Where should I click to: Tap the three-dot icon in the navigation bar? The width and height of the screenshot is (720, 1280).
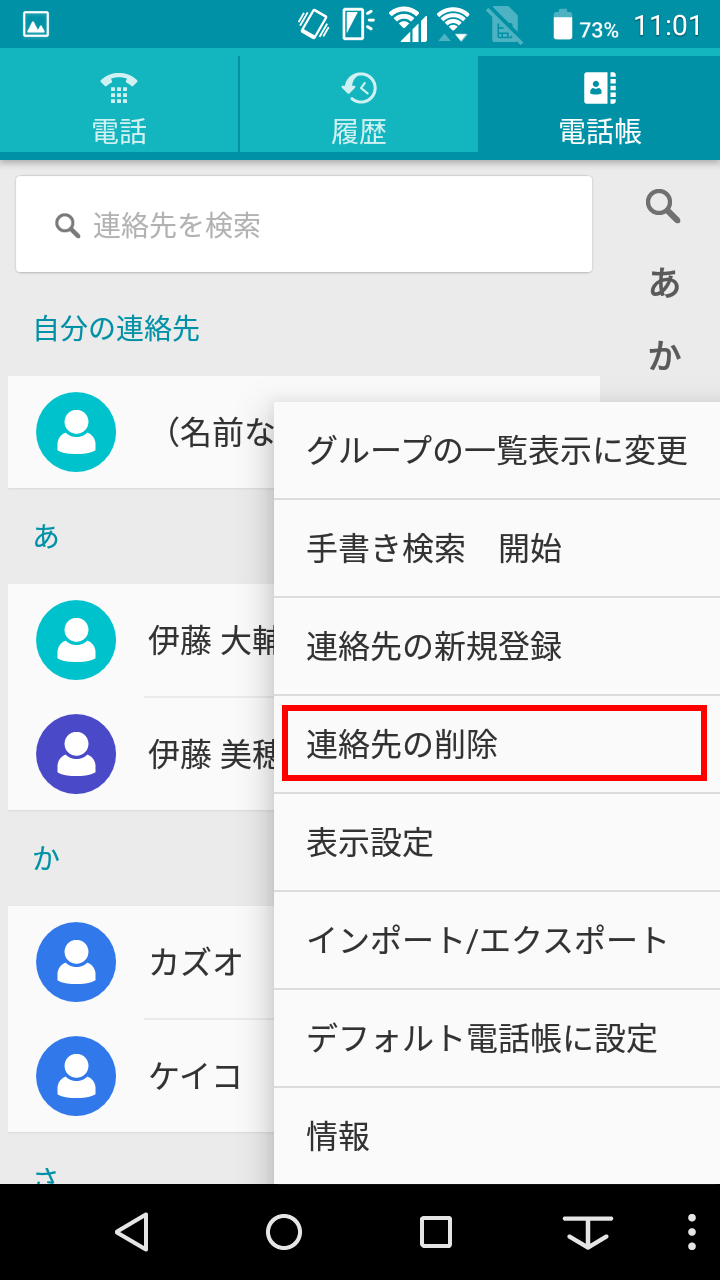pos(693,1232)
